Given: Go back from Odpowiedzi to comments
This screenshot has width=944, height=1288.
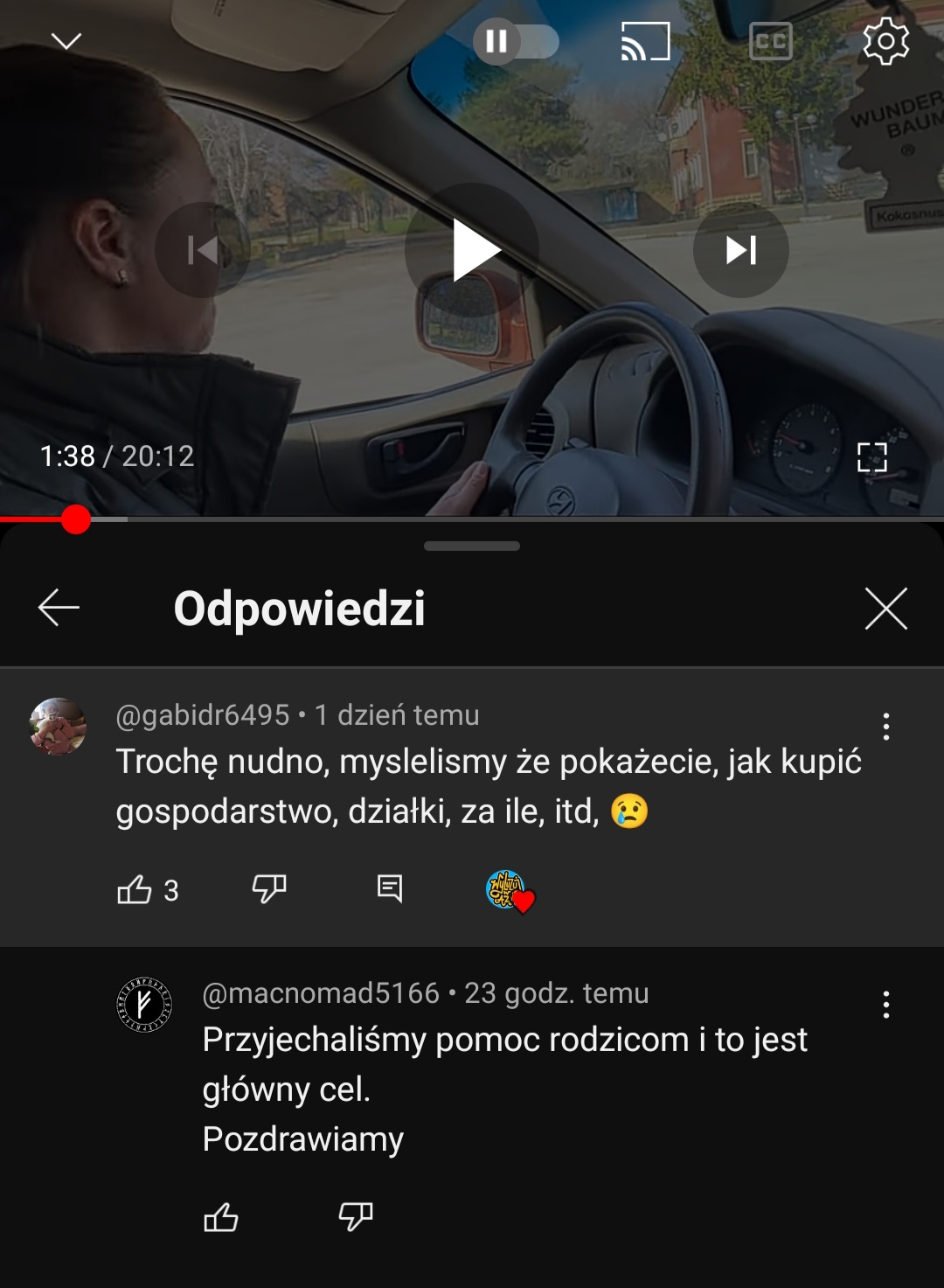Looking at the screenshot, I should pyautogui.click(x=59, y=608).
